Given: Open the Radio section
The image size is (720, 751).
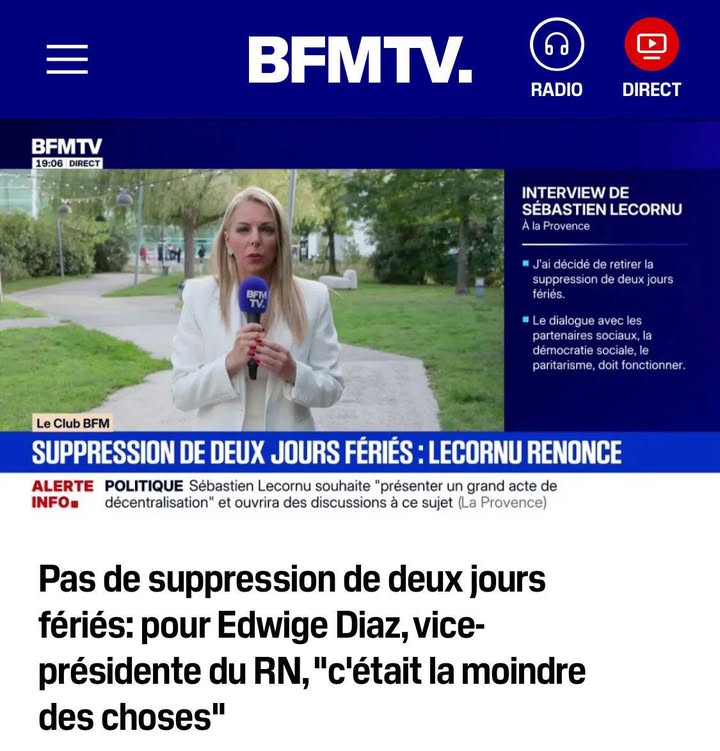Looking at the screenshot, I should click(x=556, y=58).
